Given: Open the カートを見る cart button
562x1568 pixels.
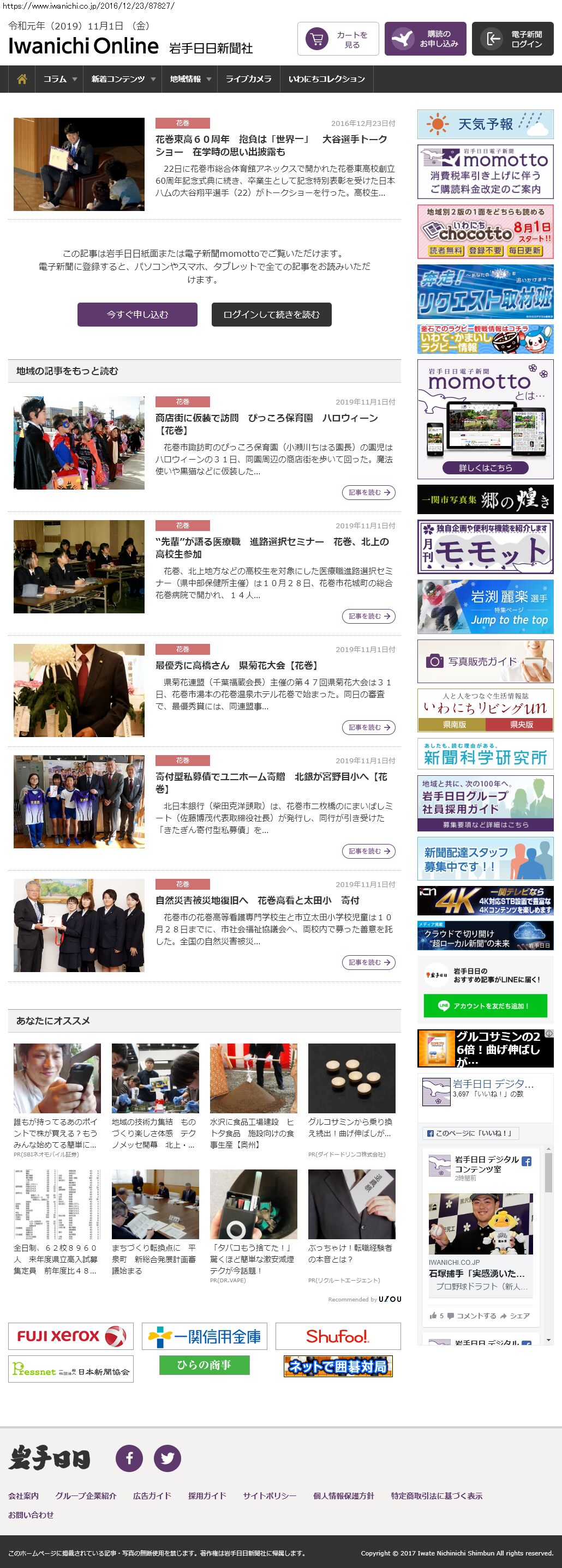Looking at the screenshot, I should point(338,39).
